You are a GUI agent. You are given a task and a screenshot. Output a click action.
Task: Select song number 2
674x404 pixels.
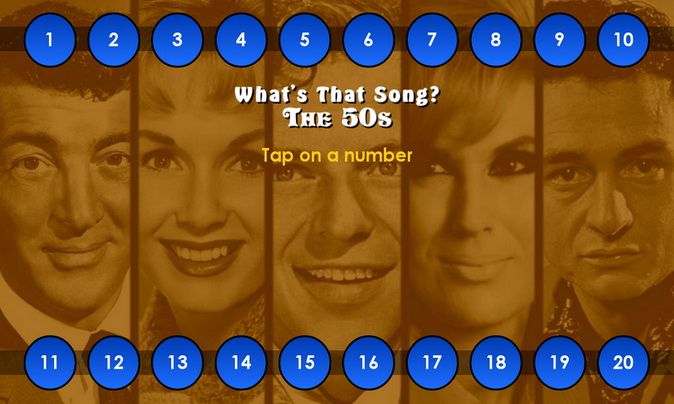pos(114,40)
